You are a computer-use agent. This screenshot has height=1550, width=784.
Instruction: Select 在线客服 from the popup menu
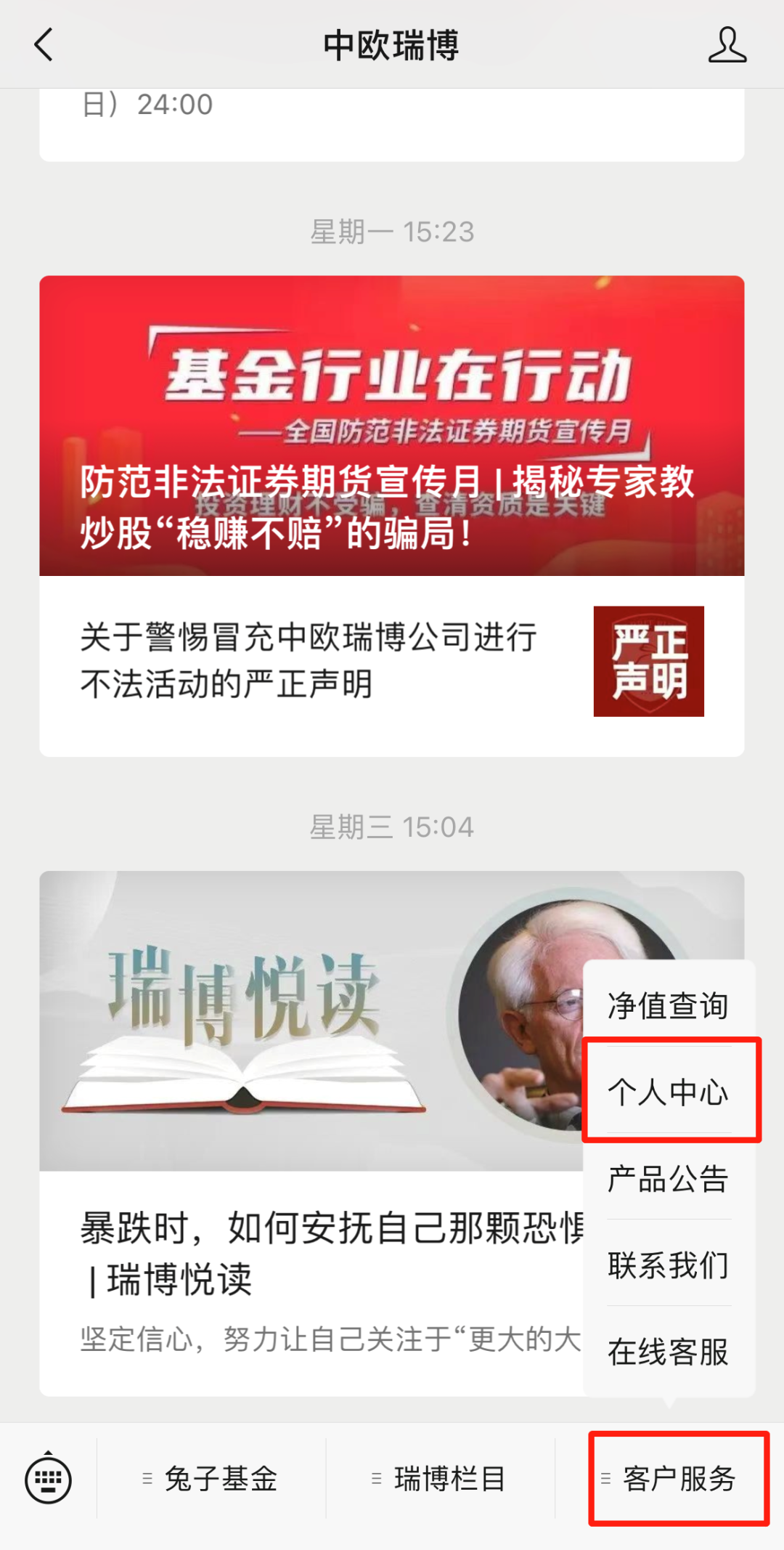click(x=668, y=1351)
